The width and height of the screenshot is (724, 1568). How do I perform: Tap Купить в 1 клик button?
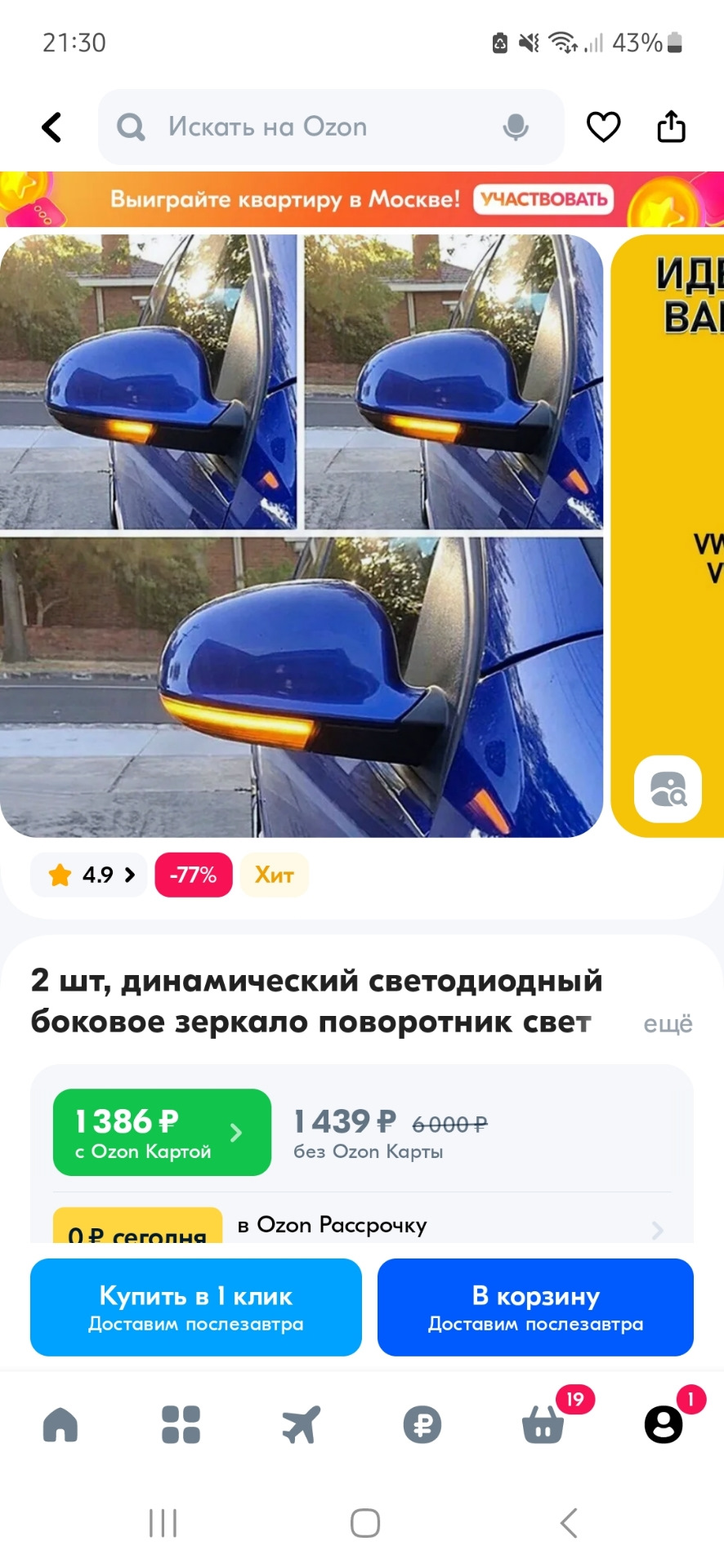tap(195, 1307)
